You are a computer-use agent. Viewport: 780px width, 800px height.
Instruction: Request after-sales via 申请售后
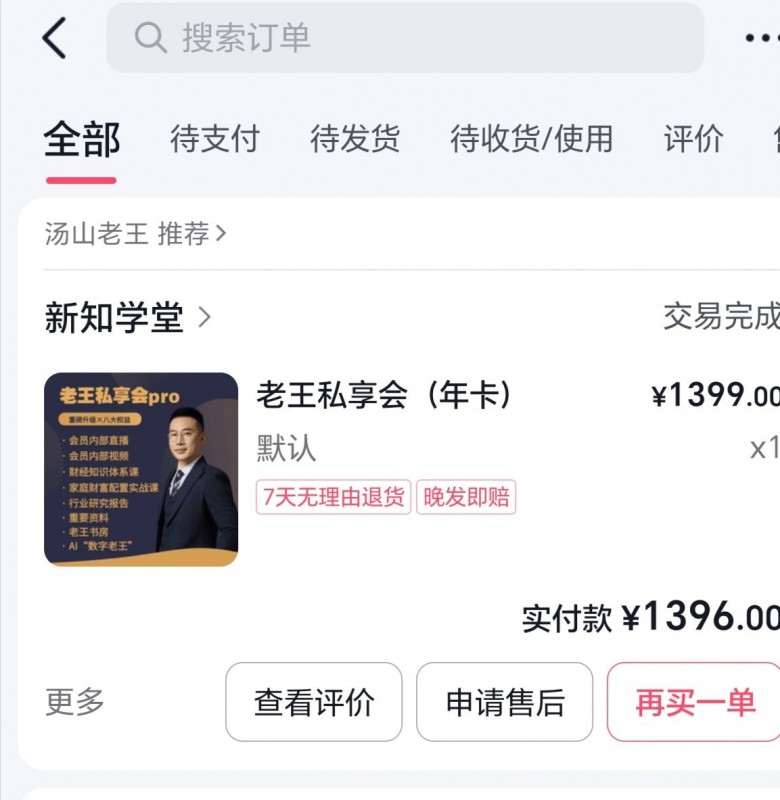point(505,702)
